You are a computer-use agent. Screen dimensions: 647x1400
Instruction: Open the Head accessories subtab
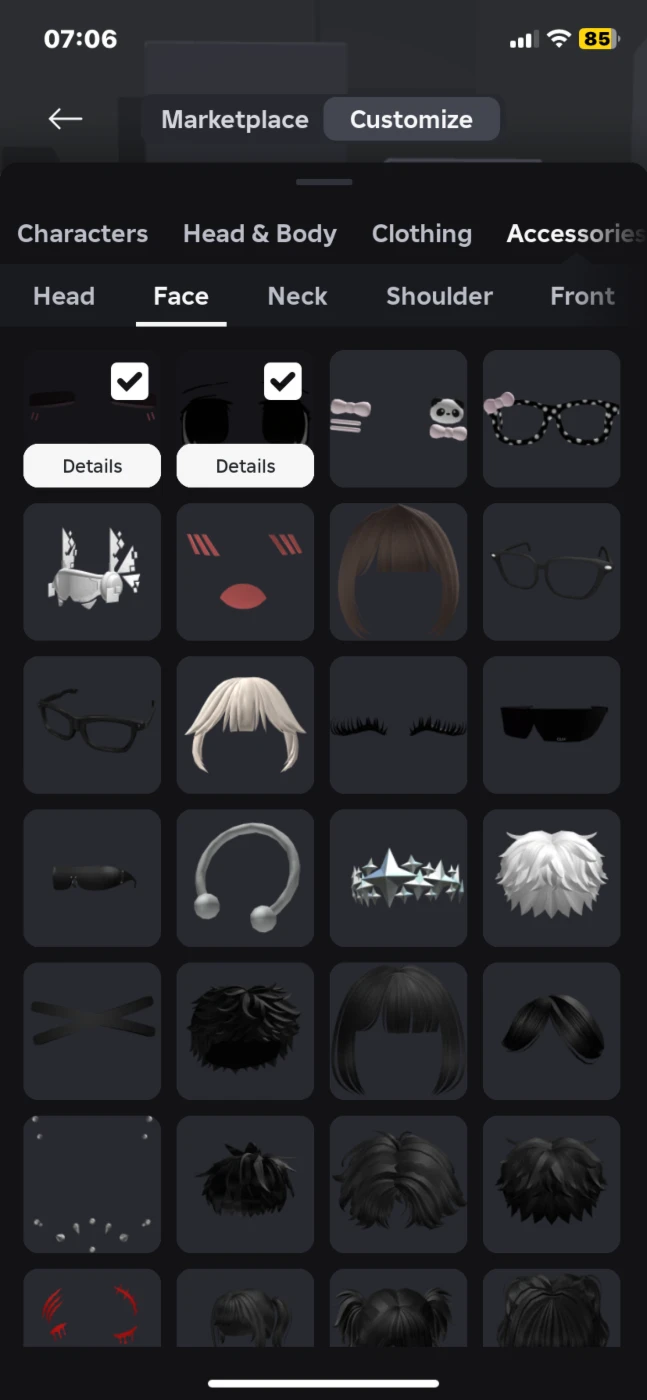pyautogui.click(x=64, y=296)
